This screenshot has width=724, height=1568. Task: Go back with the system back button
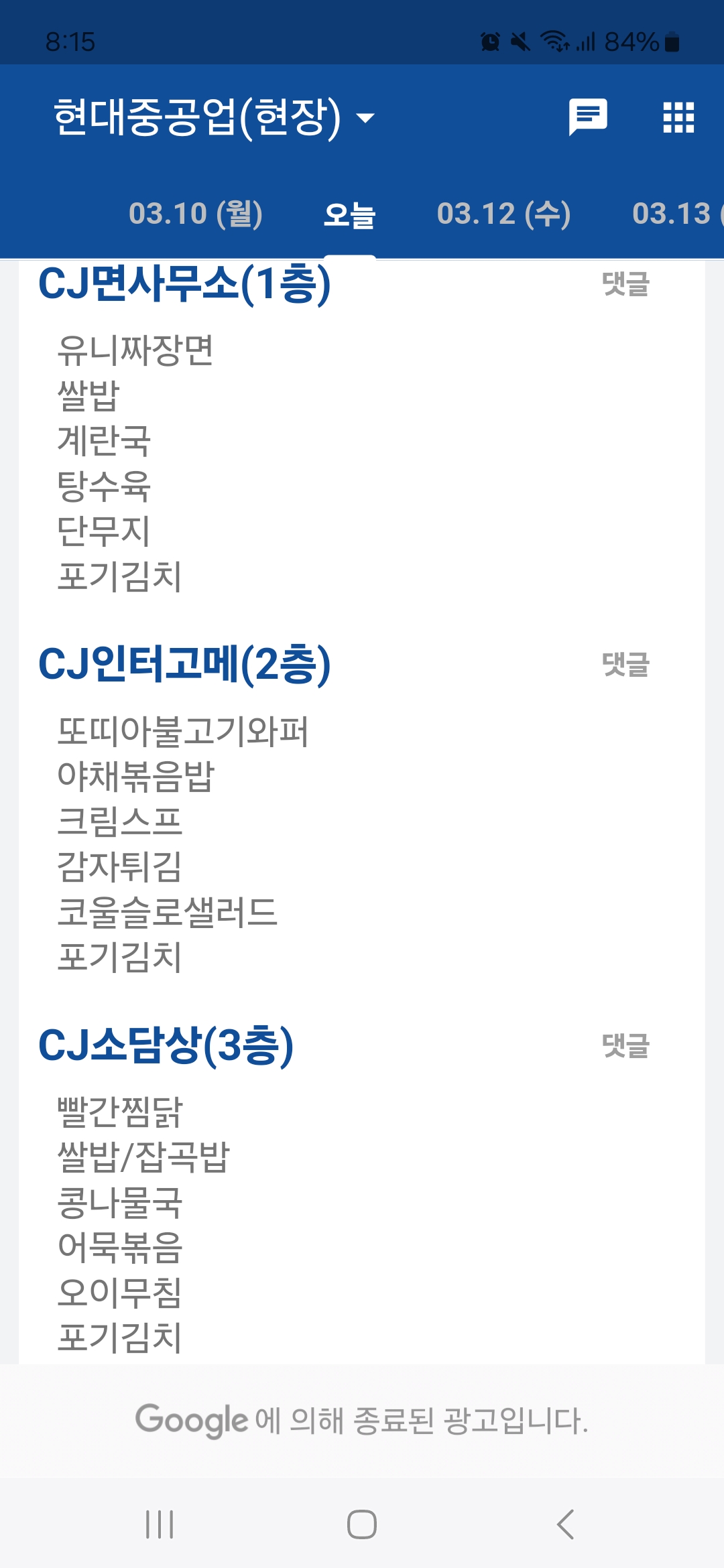pos(565,1524)
